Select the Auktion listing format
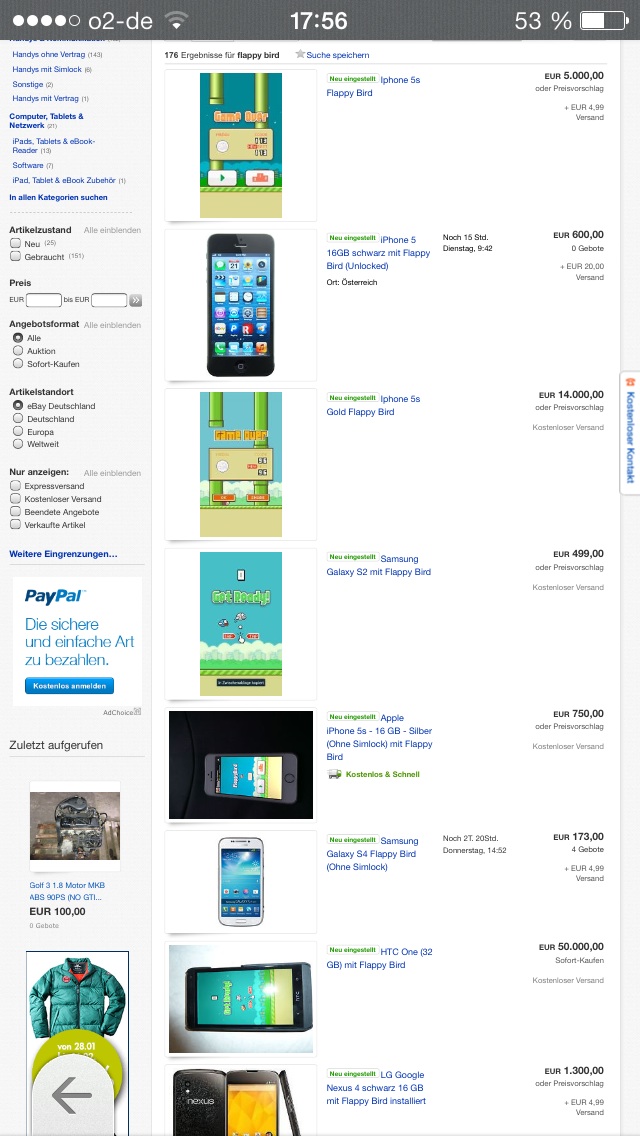 point(18,351)
